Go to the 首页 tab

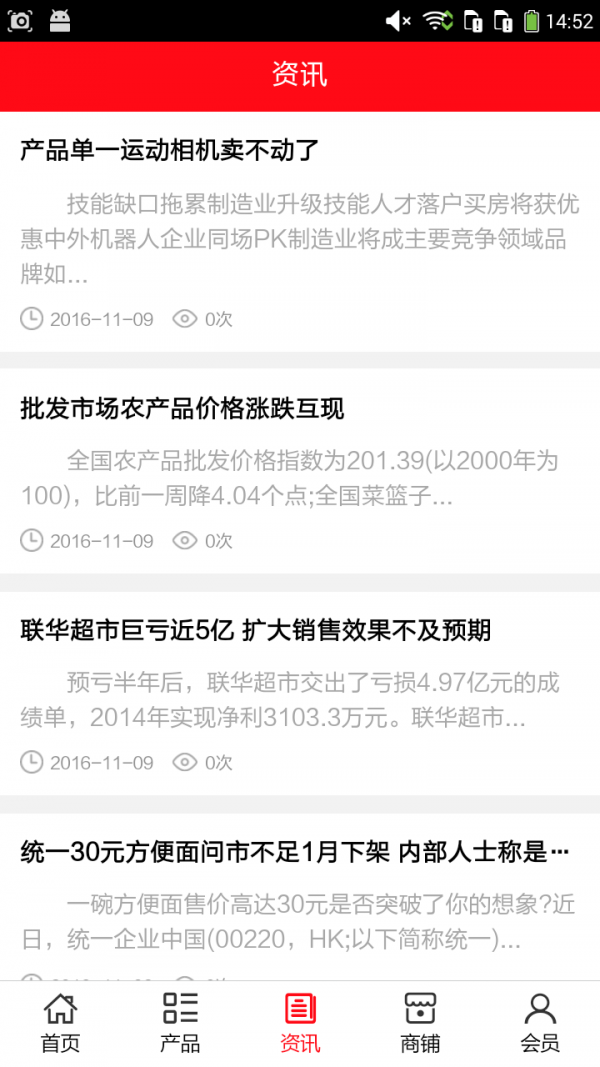point(60,1023)
